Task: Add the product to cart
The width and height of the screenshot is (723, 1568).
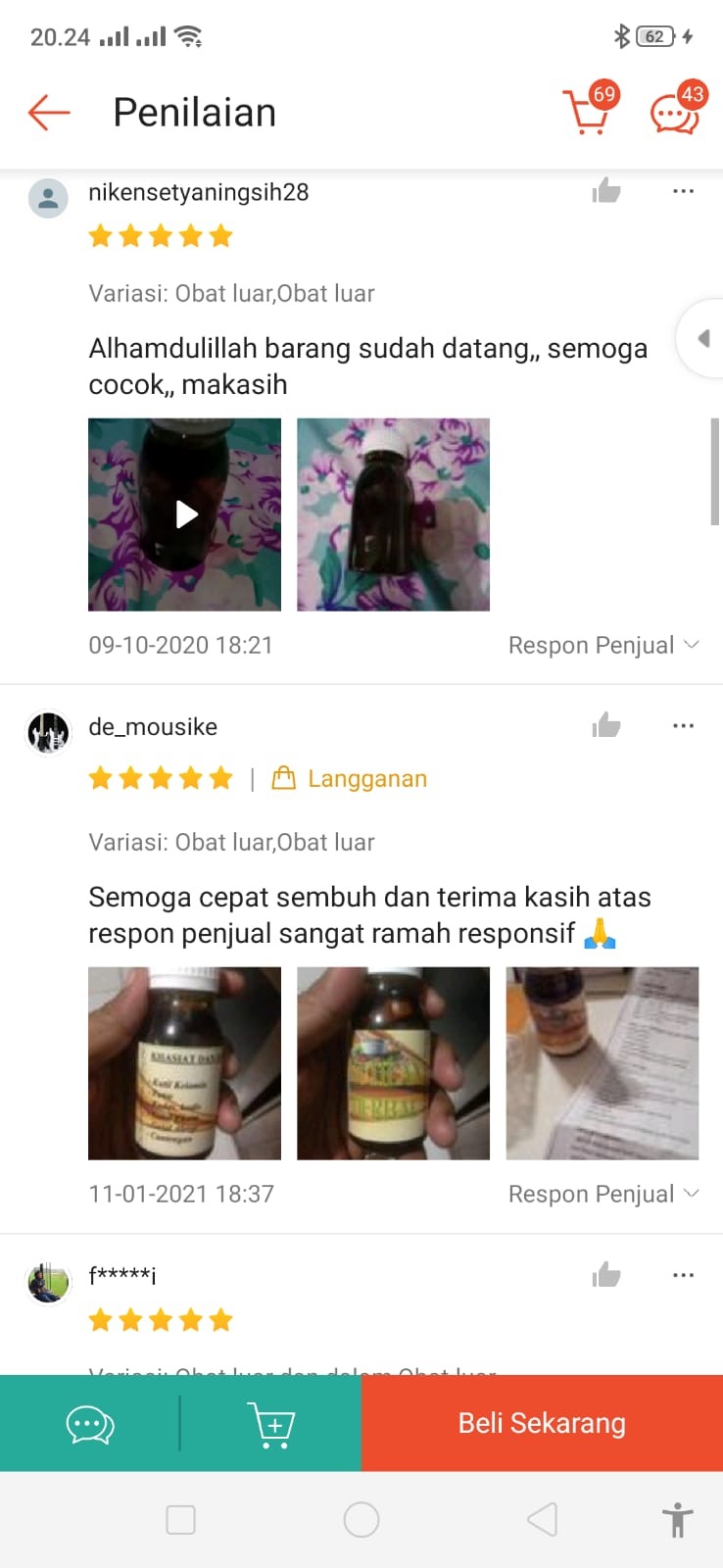Action: pos(271,1423)
